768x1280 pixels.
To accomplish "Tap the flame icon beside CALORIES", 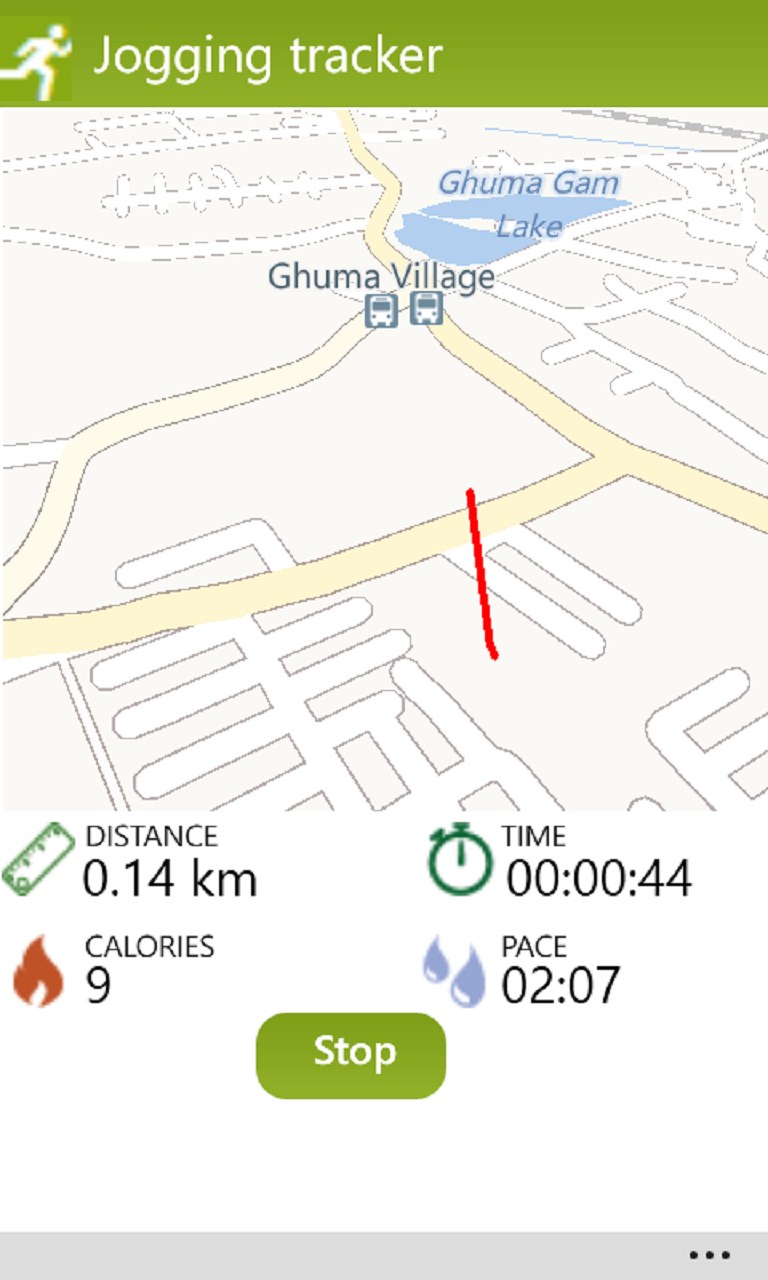I will pyautogui.click(x=37, y=968).
